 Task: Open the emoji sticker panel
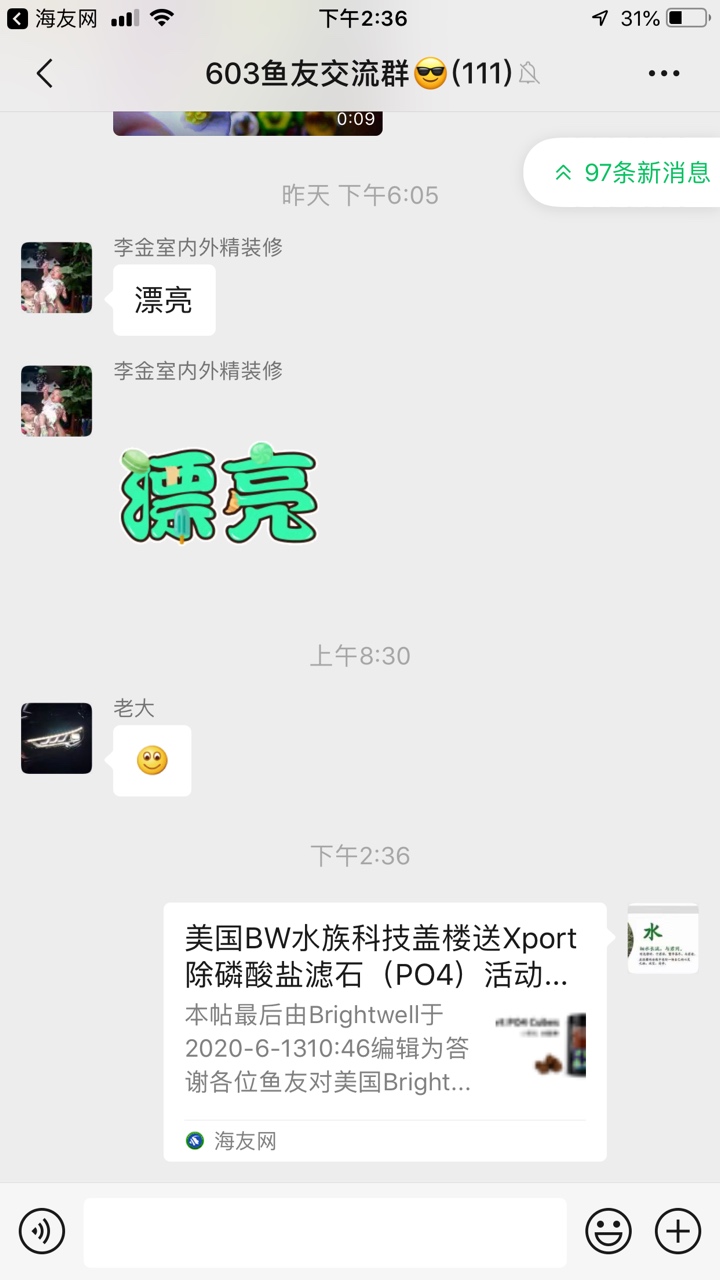(x=608, y=1231)
